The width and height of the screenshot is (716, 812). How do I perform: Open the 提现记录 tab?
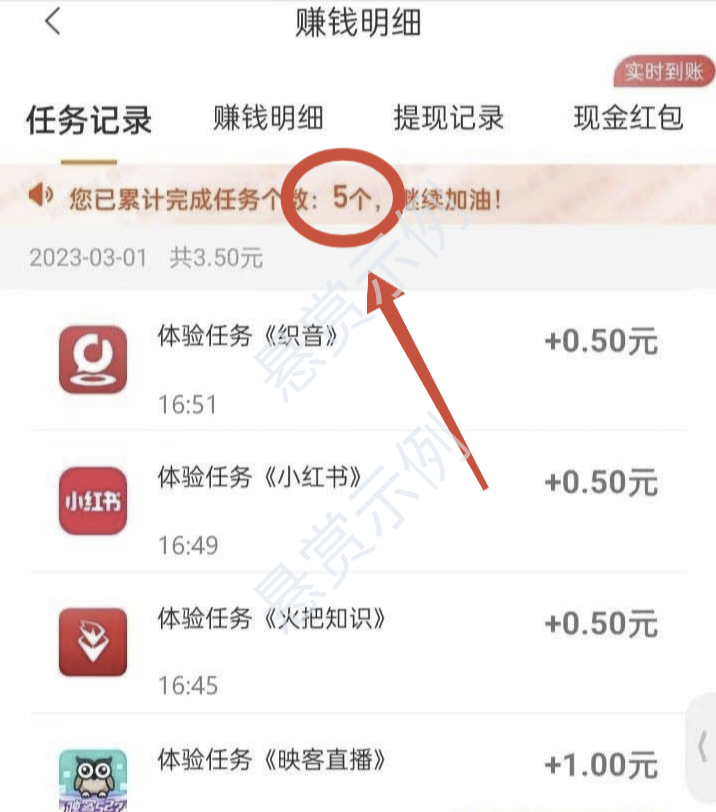(x=448, y=117)
